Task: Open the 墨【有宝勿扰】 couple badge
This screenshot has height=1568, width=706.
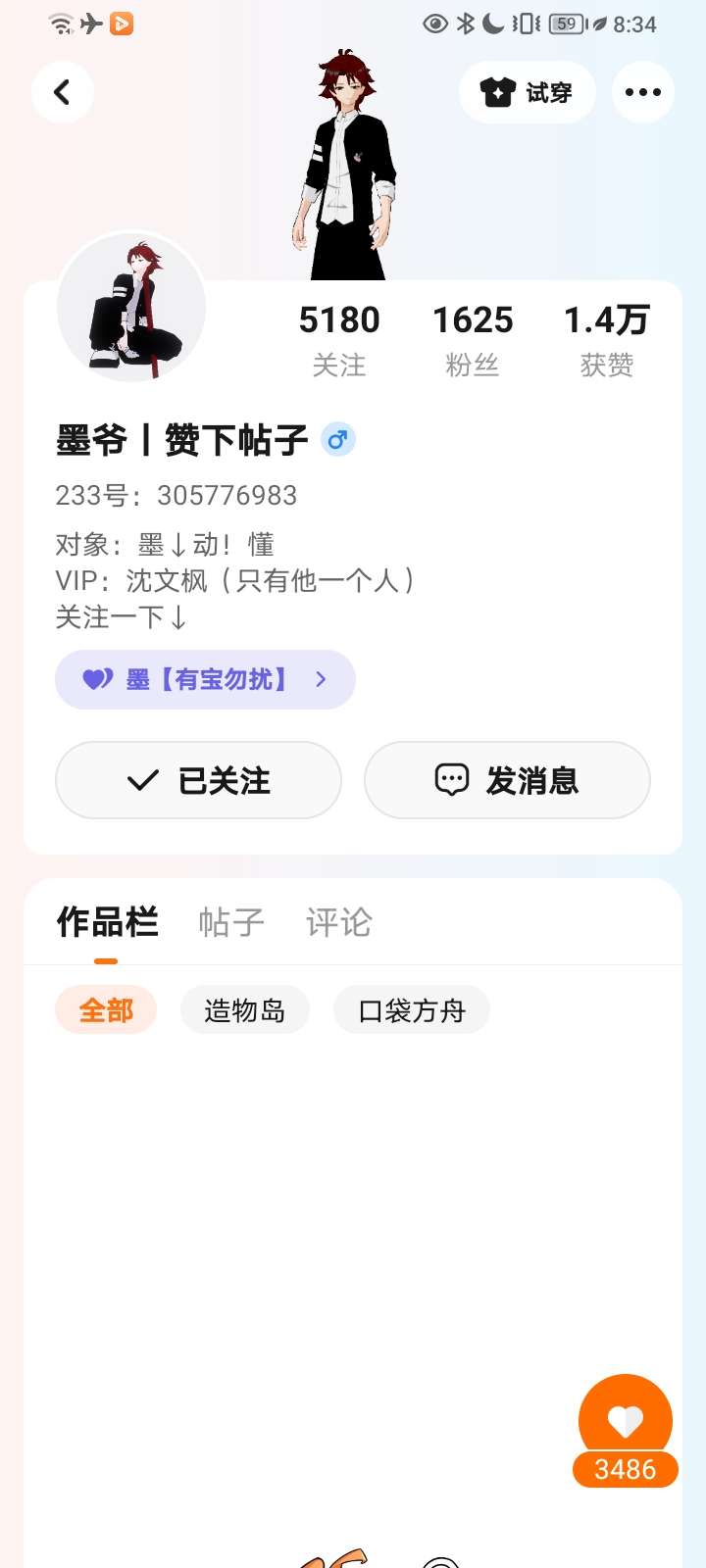Action: coord(205,679)
